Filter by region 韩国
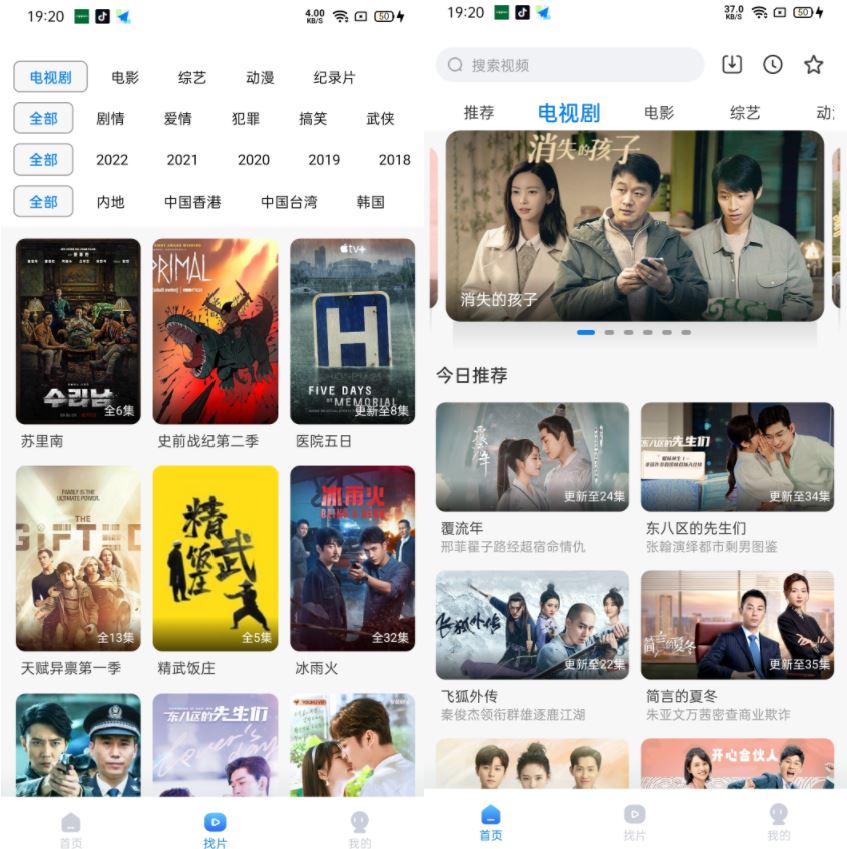 370,201
